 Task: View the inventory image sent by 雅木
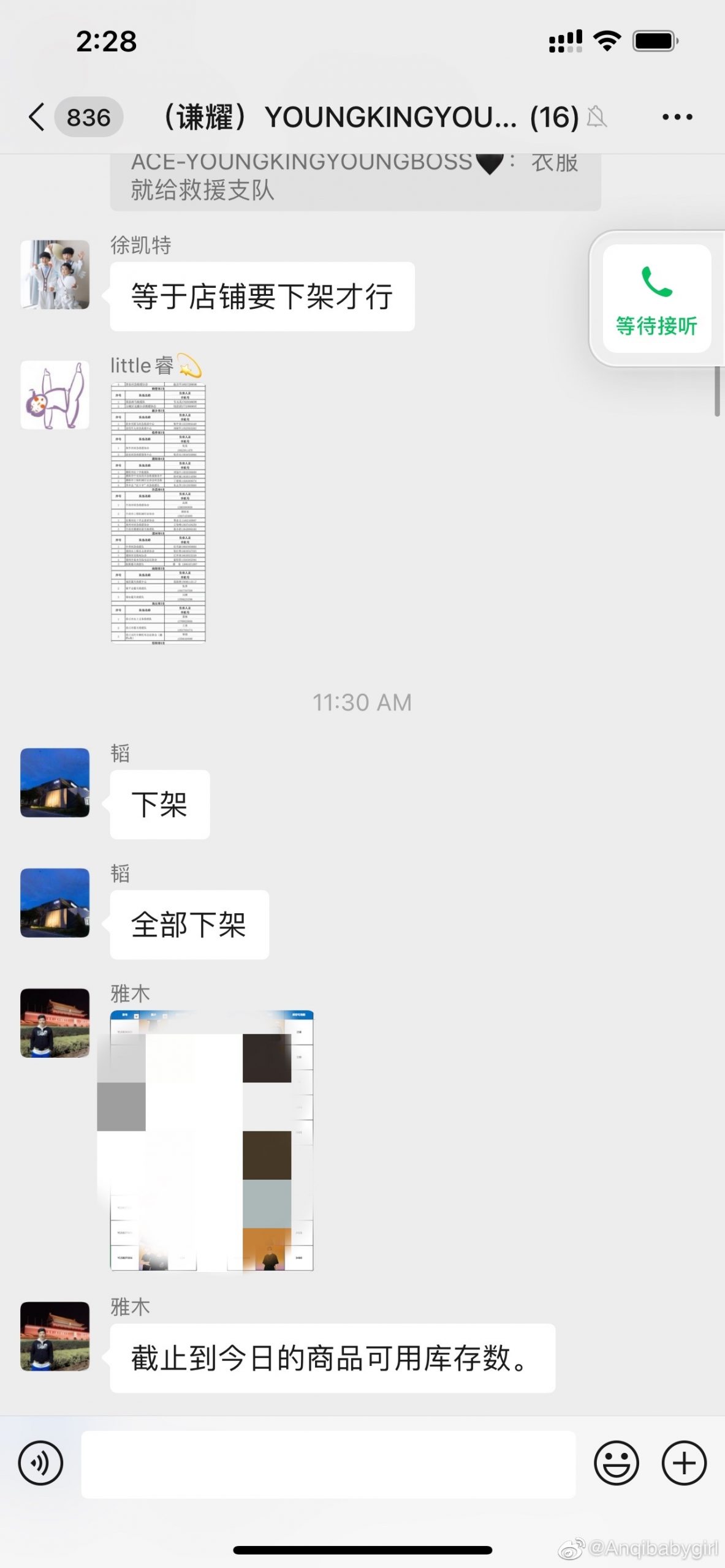tap(211, 1140)
